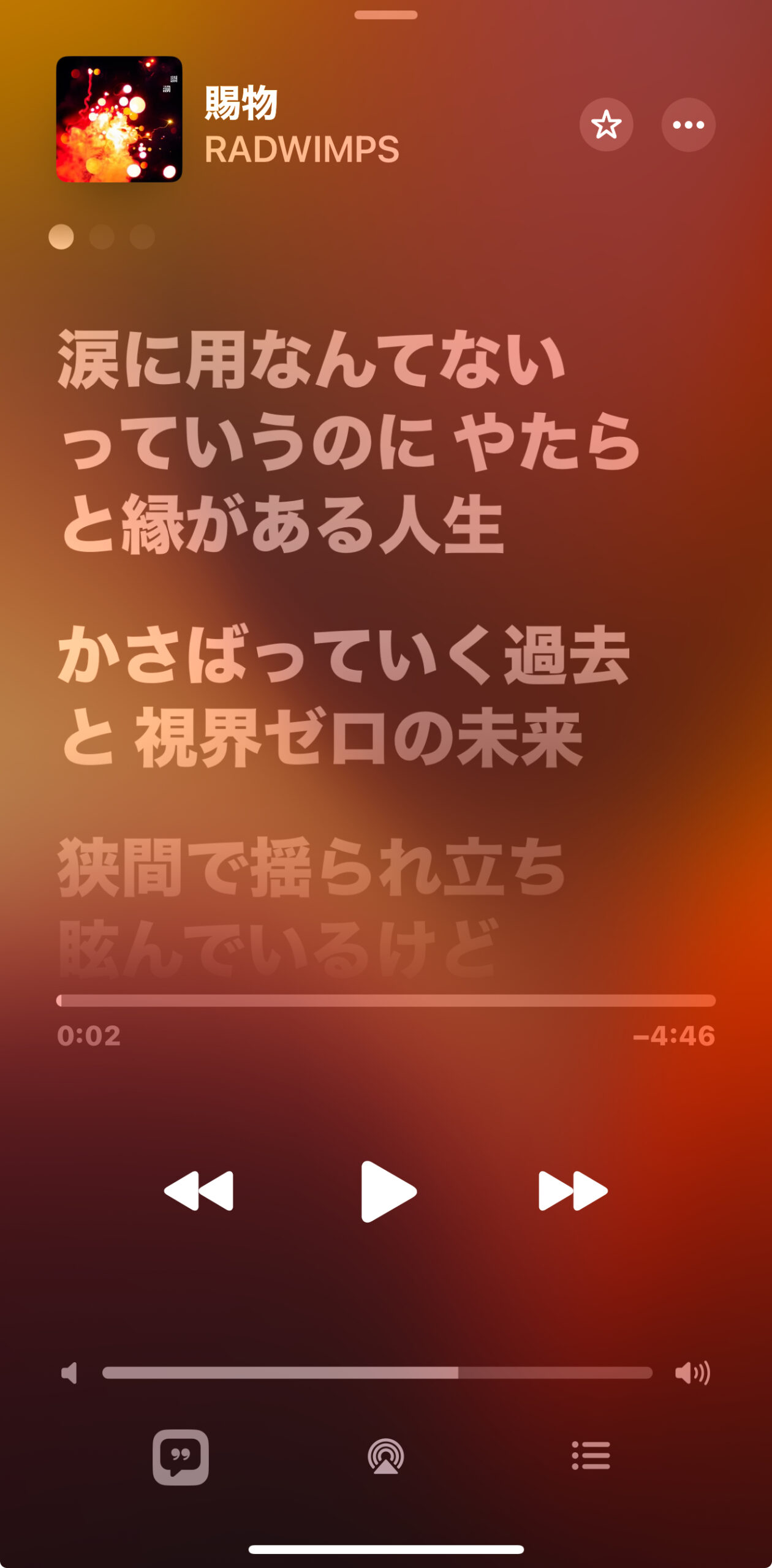Open AirPlay output options
The height and width of the screenshot is (1568, 772).
pos(386,1457)
